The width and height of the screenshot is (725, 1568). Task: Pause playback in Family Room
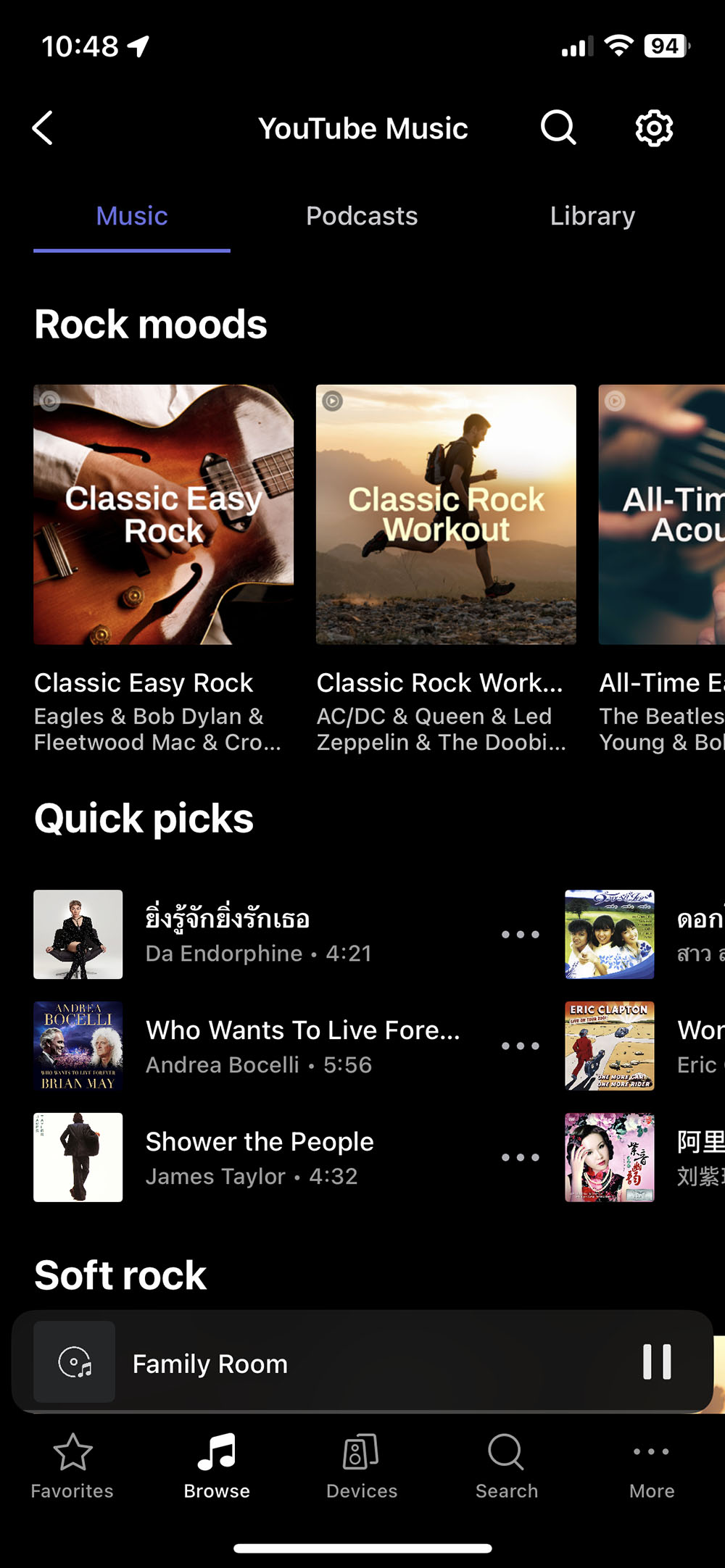click(657, 1362)
